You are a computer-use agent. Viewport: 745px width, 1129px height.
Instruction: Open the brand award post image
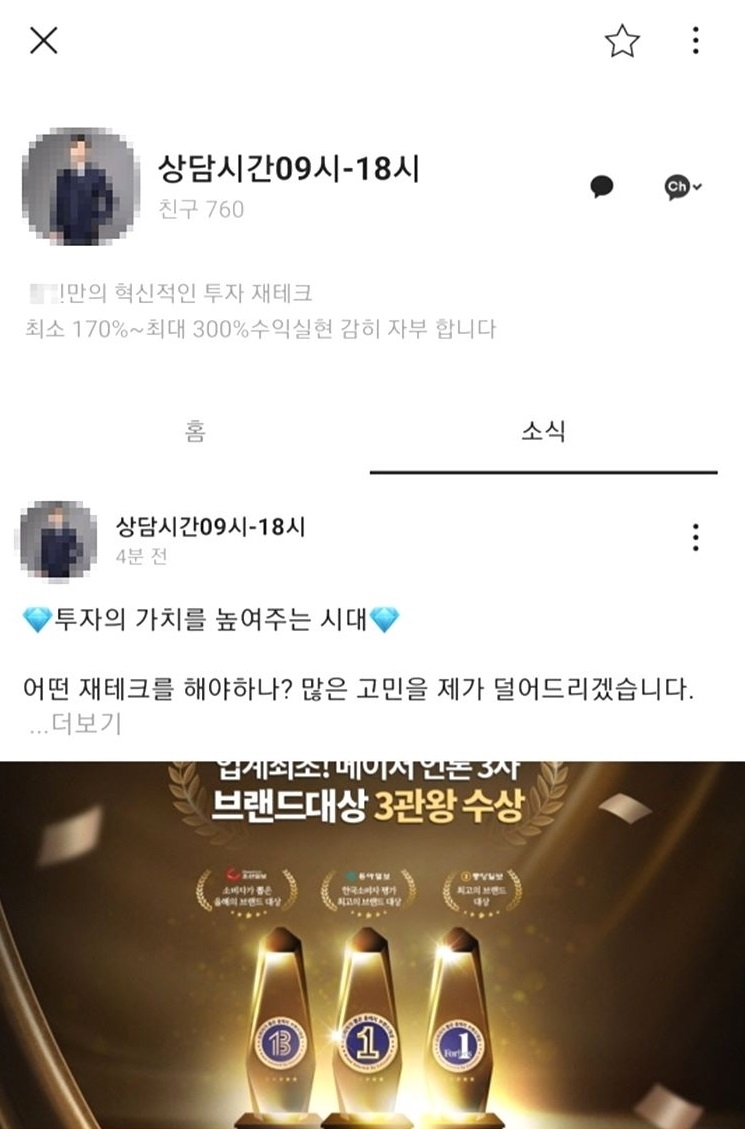[x=372, y=945]
